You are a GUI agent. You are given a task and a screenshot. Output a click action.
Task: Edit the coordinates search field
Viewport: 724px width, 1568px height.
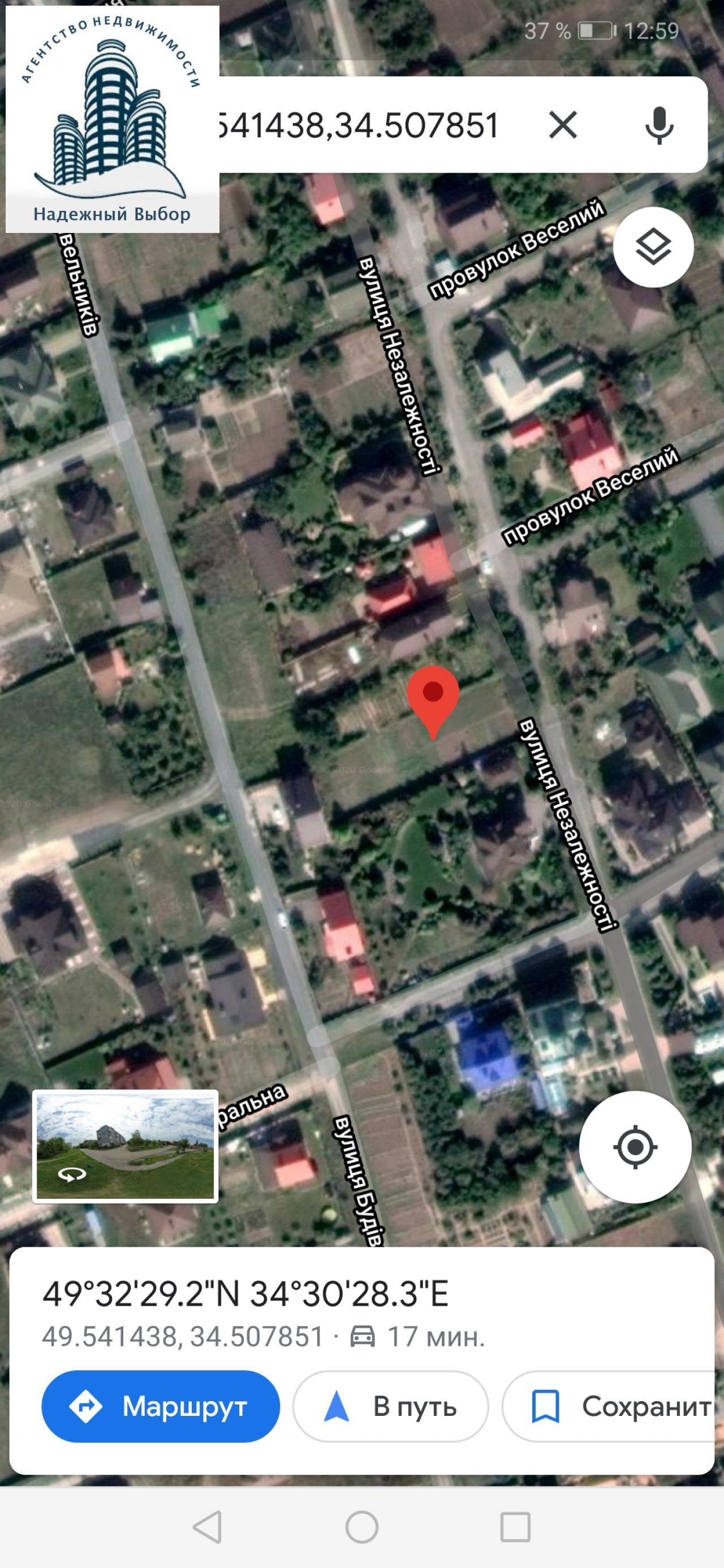359,126
